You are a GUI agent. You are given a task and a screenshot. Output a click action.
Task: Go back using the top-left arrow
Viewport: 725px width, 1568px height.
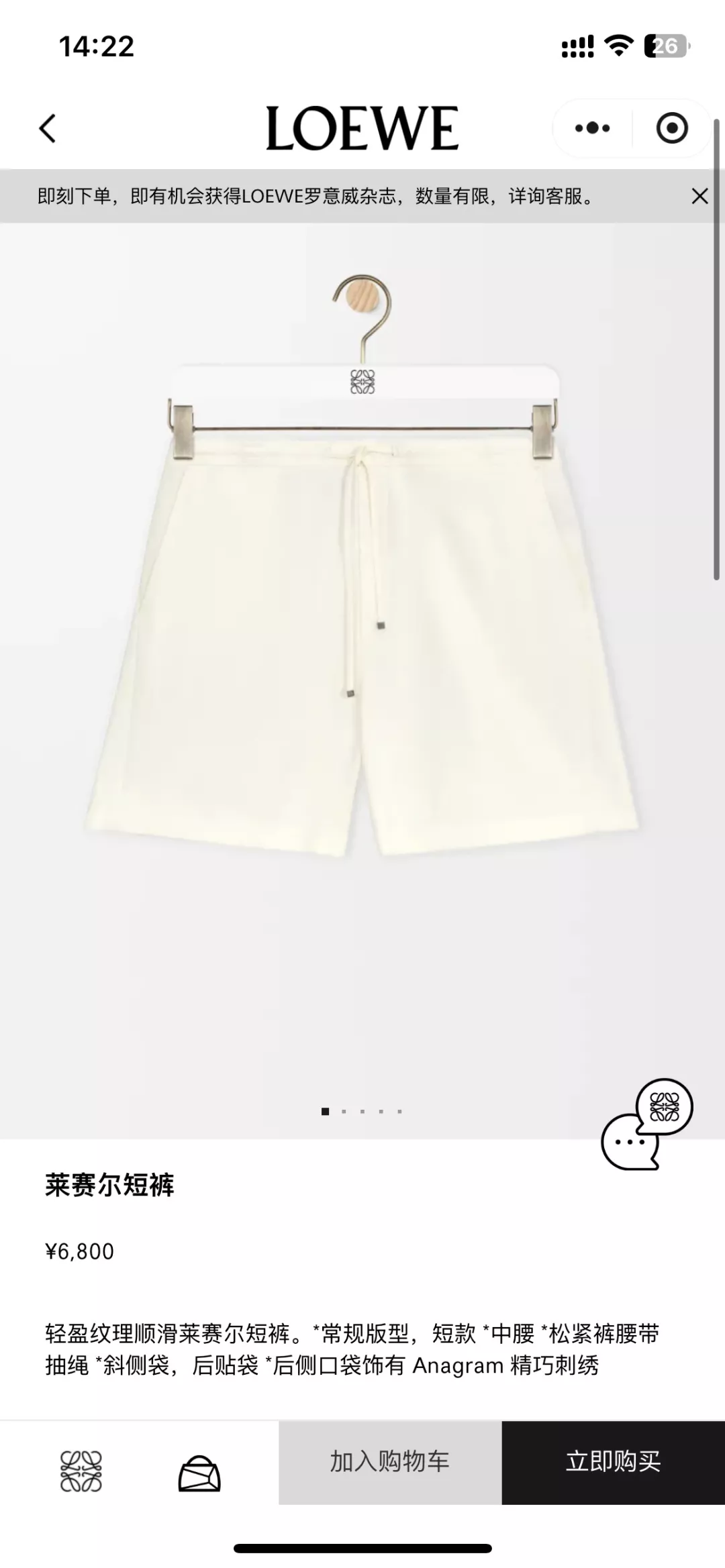[48, 128]
